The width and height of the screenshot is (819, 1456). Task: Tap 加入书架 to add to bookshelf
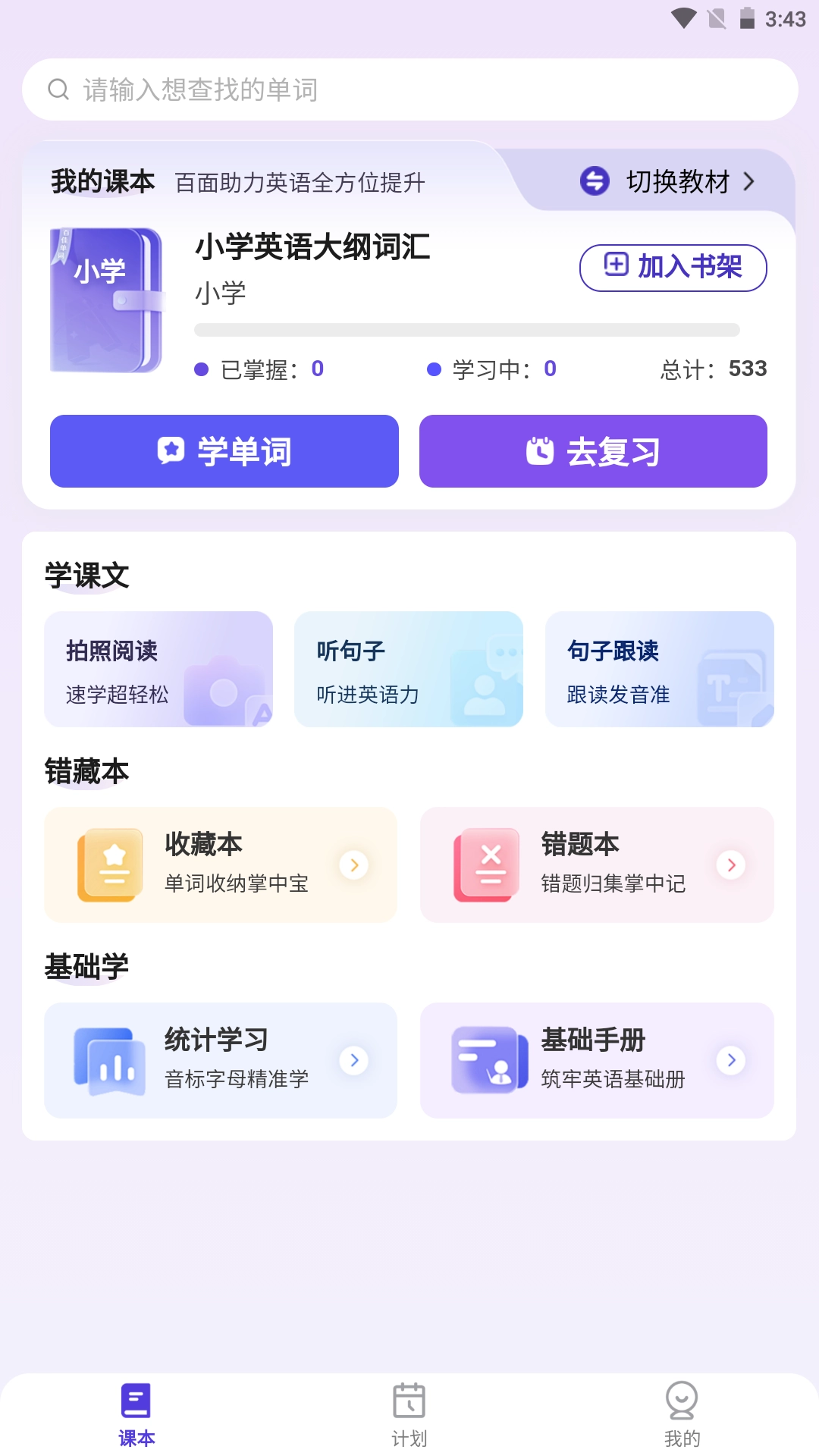tap(673, 268)
